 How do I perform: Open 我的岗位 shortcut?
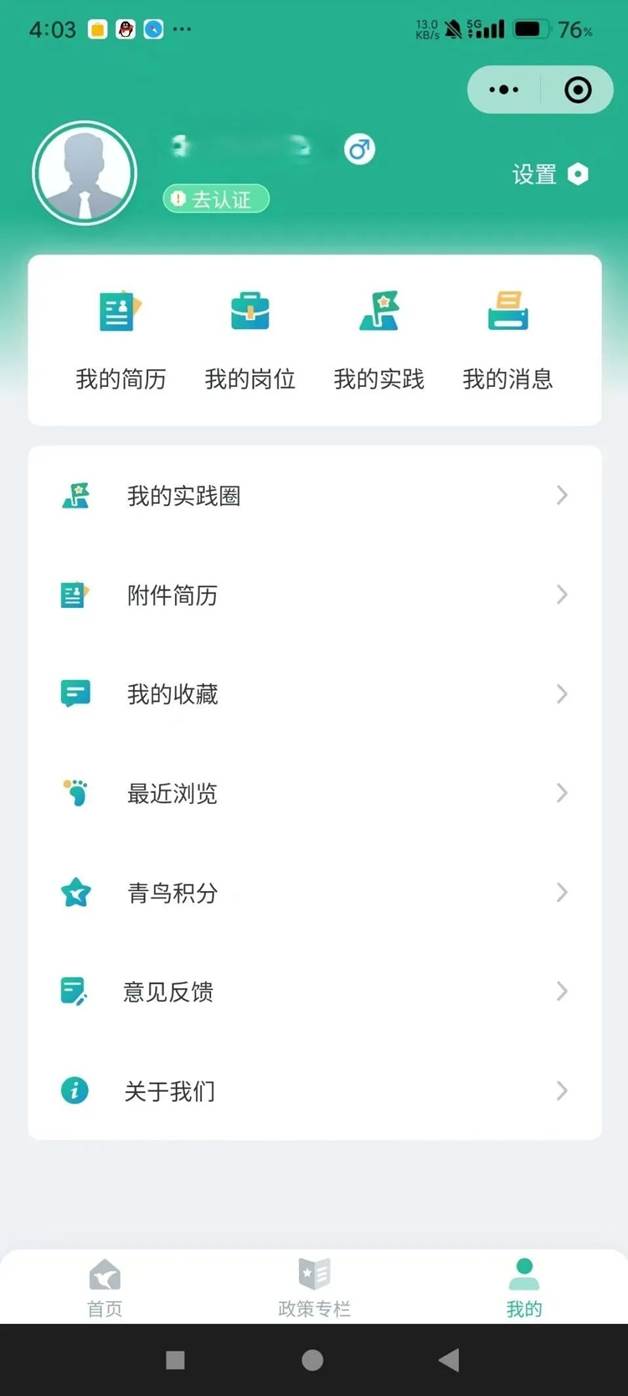[x=250, y=339]
